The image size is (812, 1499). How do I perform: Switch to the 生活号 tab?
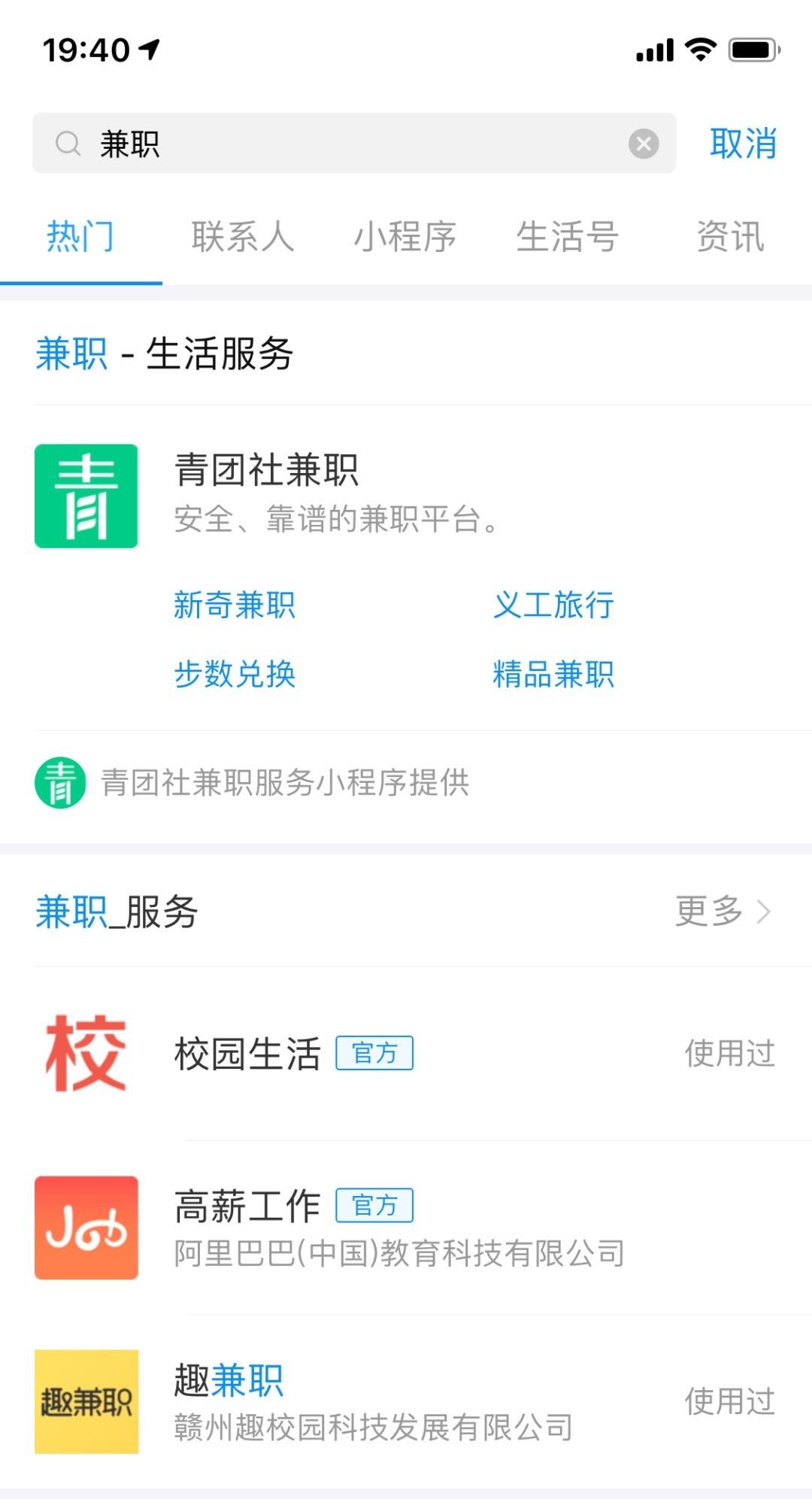pyautogui.click(x=568, y=237)
